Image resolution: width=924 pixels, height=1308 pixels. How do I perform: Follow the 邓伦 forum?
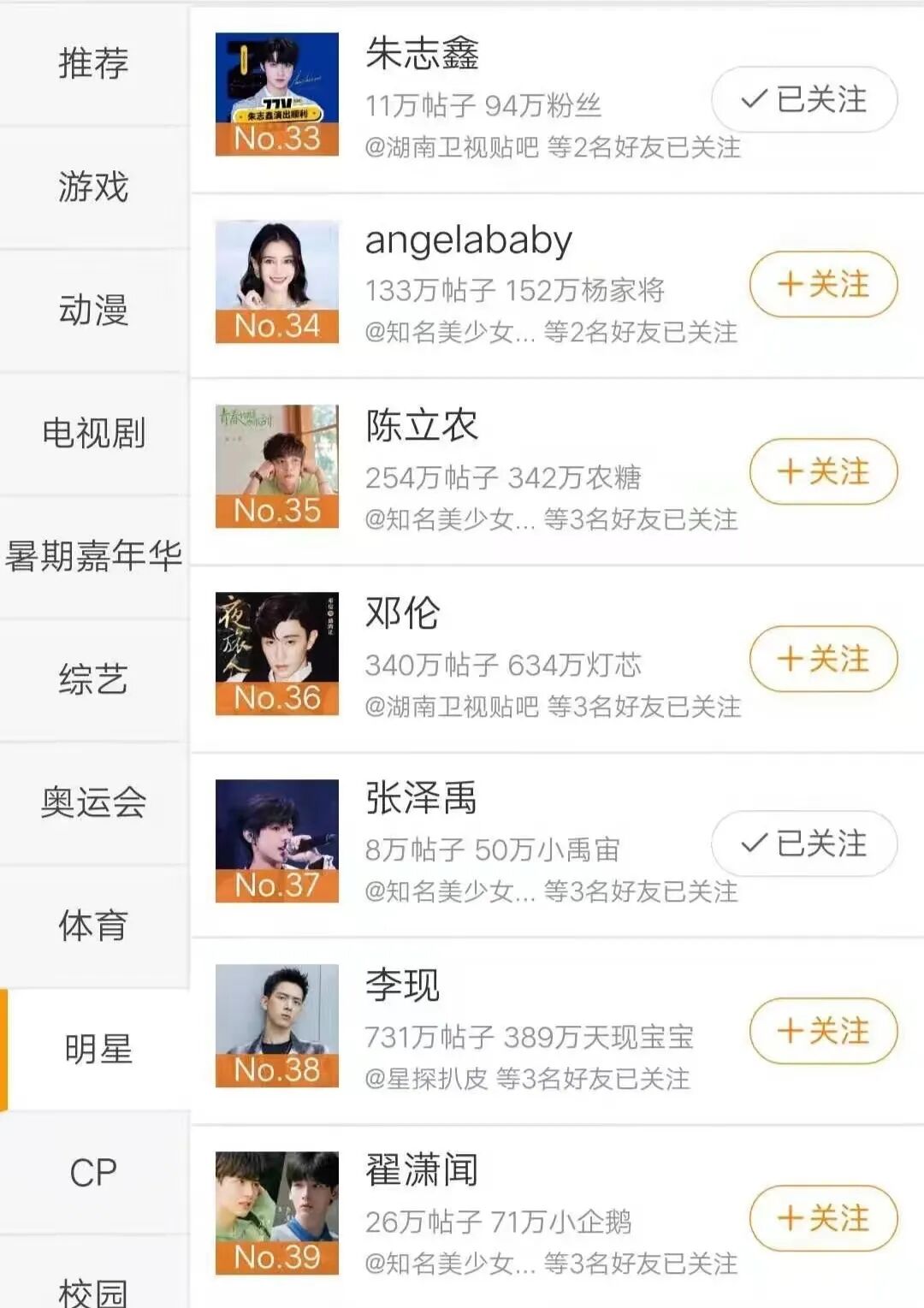tap(823, 659)
